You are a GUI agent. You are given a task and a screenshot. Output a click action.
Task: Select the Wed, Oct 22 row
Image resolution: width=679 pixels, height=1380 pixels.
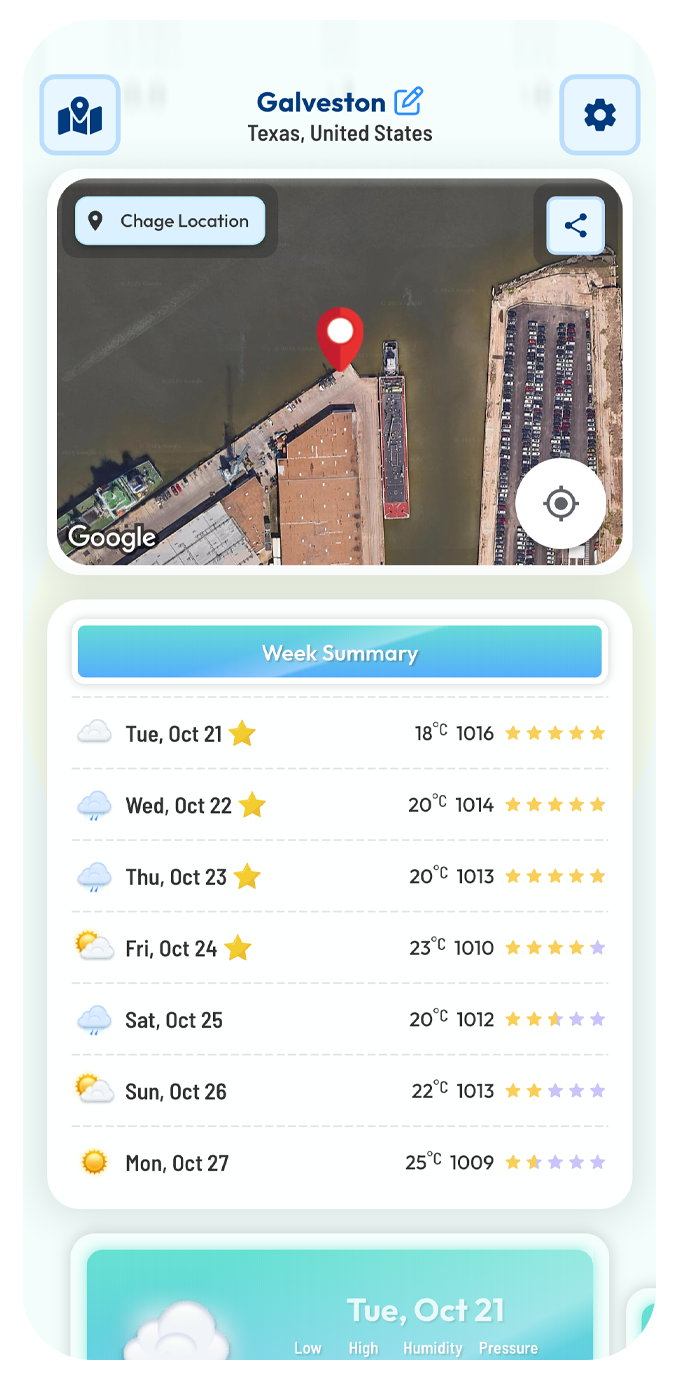339,805
